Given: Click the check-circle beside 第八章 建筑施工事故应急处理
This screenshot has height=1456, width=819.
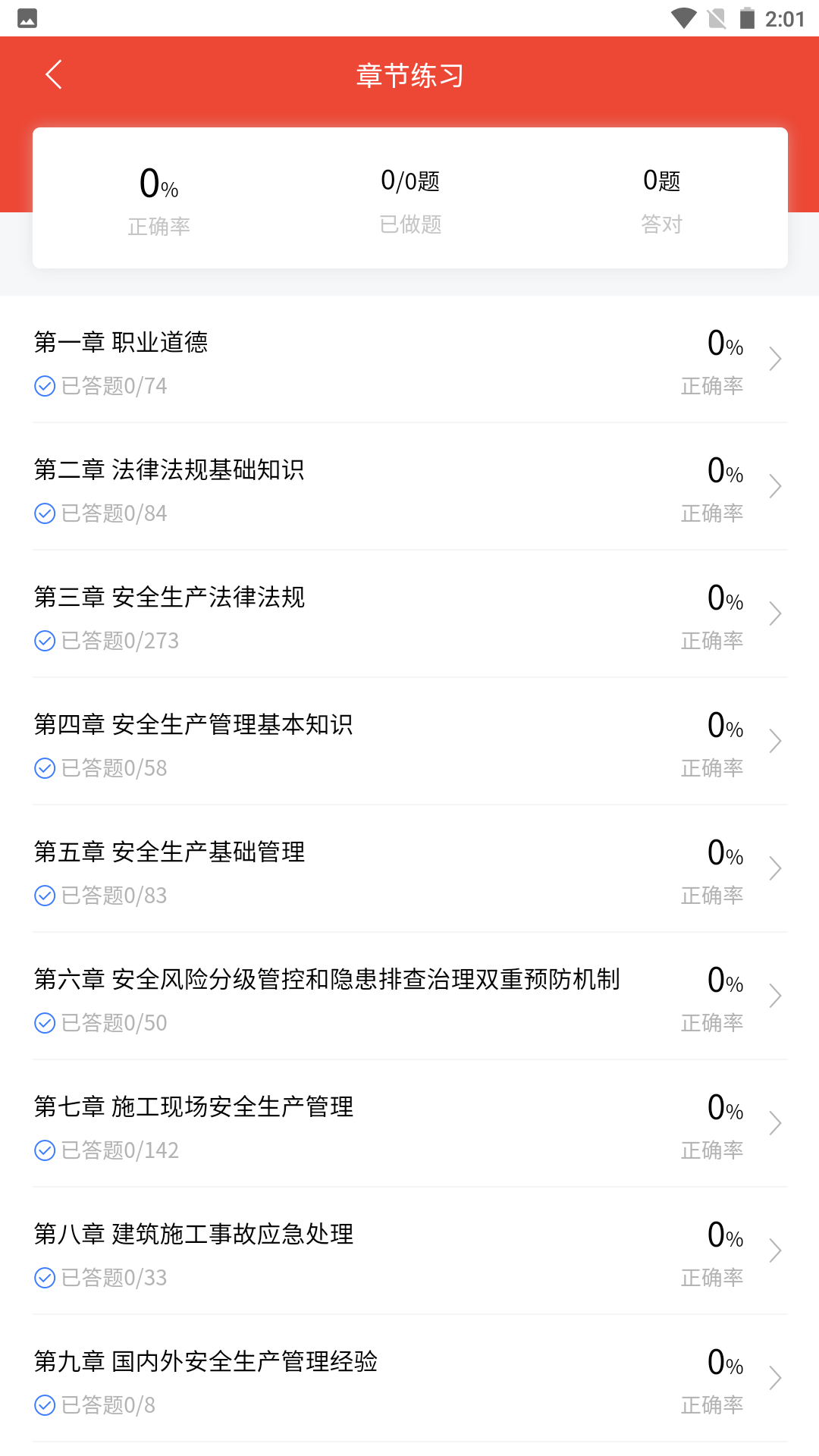Looking at the screenshot, I should click(44, 1278).
